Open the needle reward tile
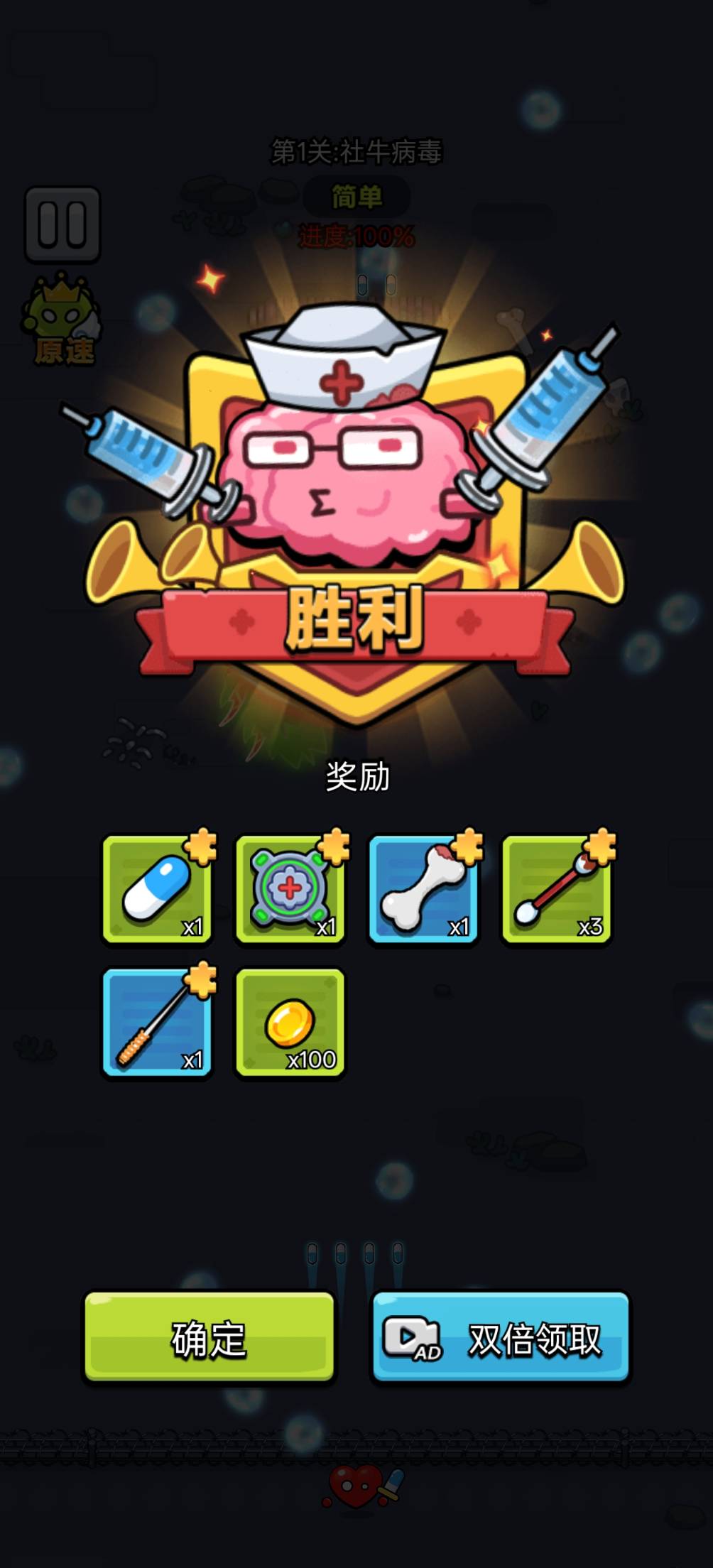Screen dimensions: 713x1568 (157, 1023)
